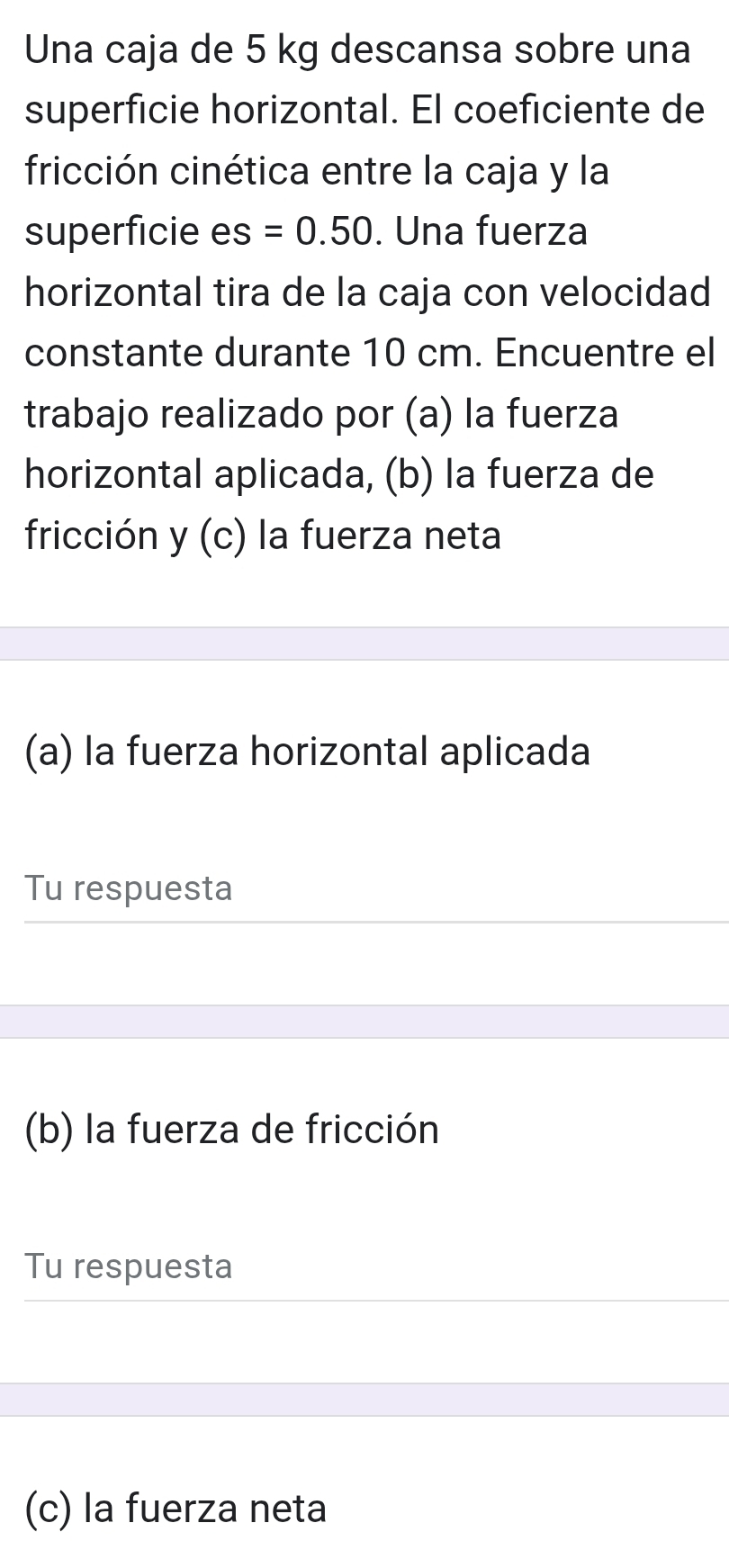Enter answer for (a) la fuerza horizontal aplicada

click(373, 889)
